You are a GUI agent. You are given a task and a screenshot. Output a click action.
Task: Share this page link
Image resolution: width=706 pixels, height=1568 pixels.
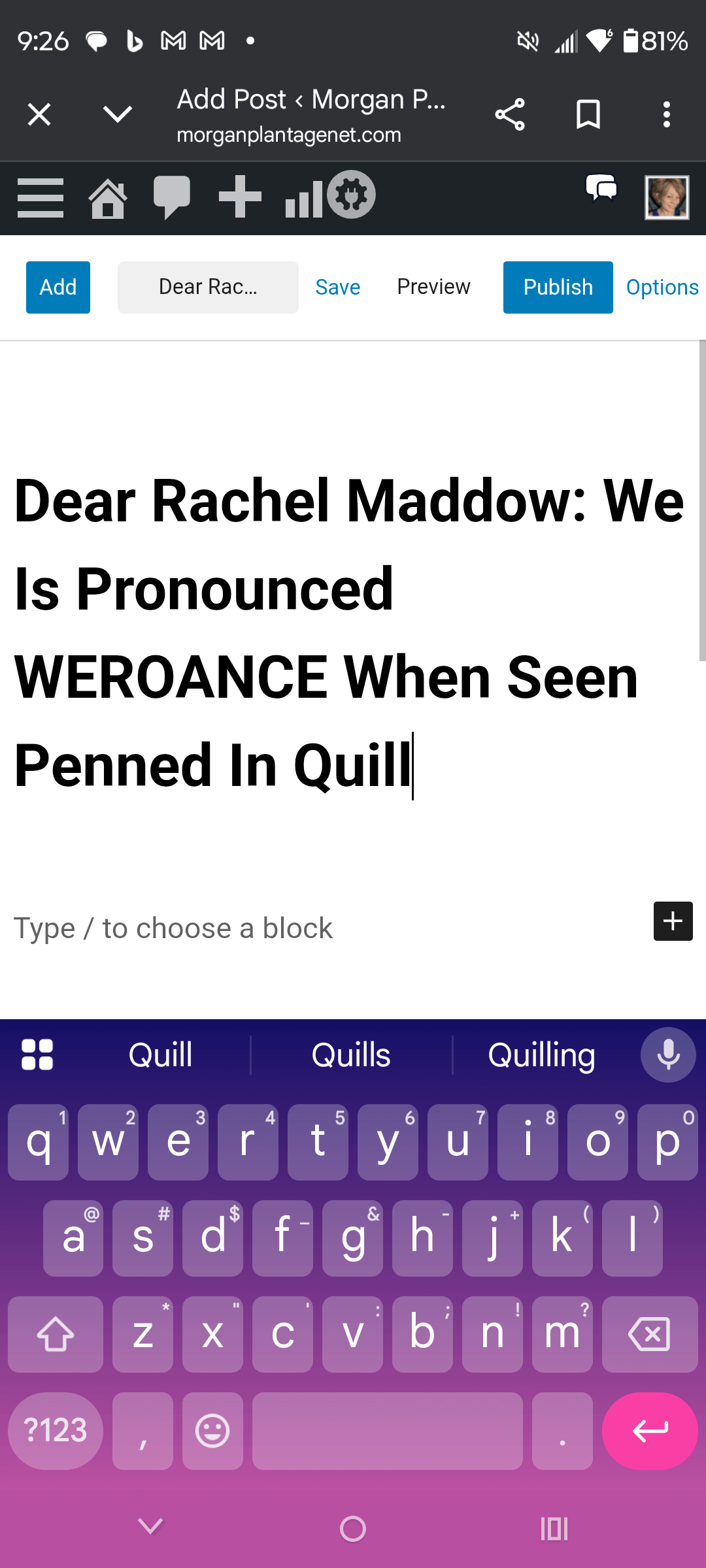(510, 115)
